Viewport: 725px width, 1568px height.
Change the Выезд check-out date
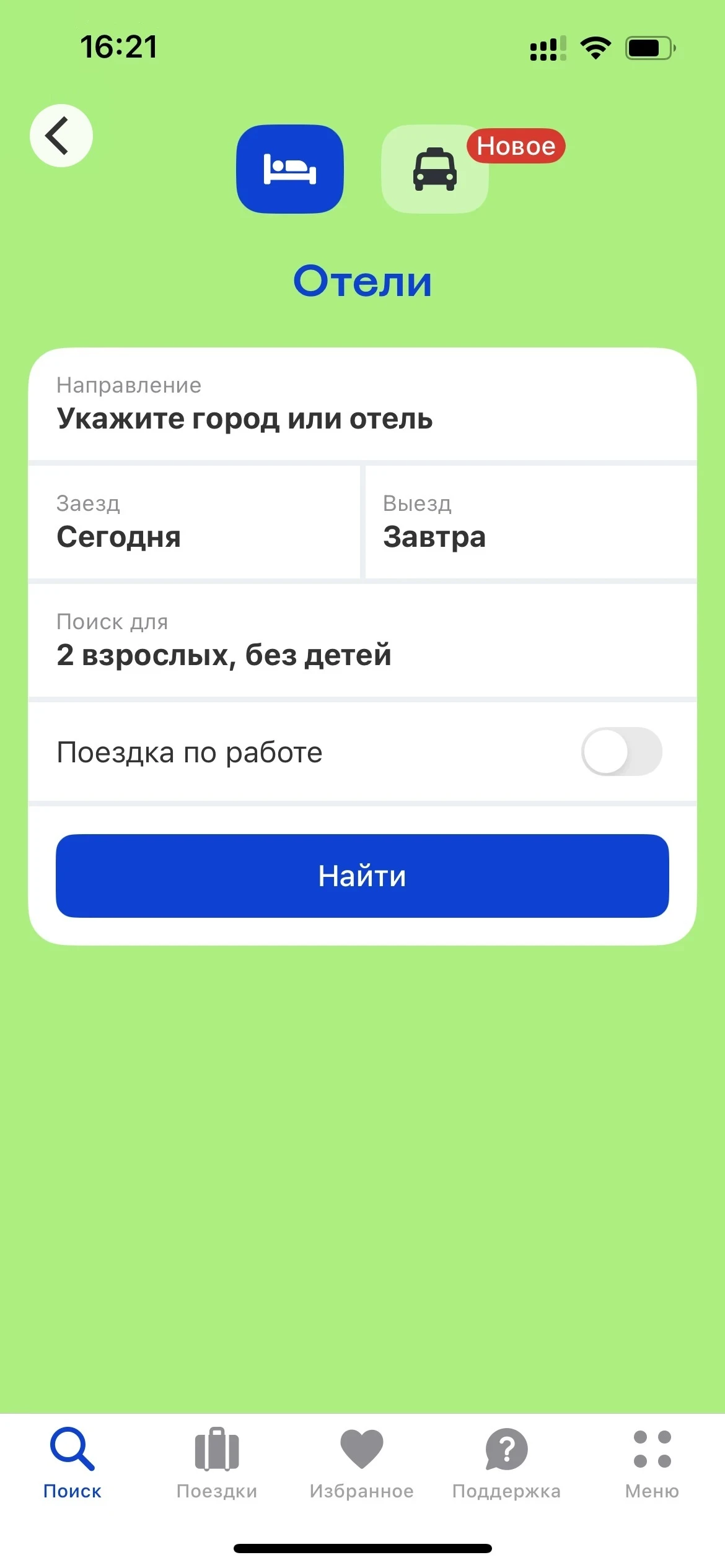530,522
